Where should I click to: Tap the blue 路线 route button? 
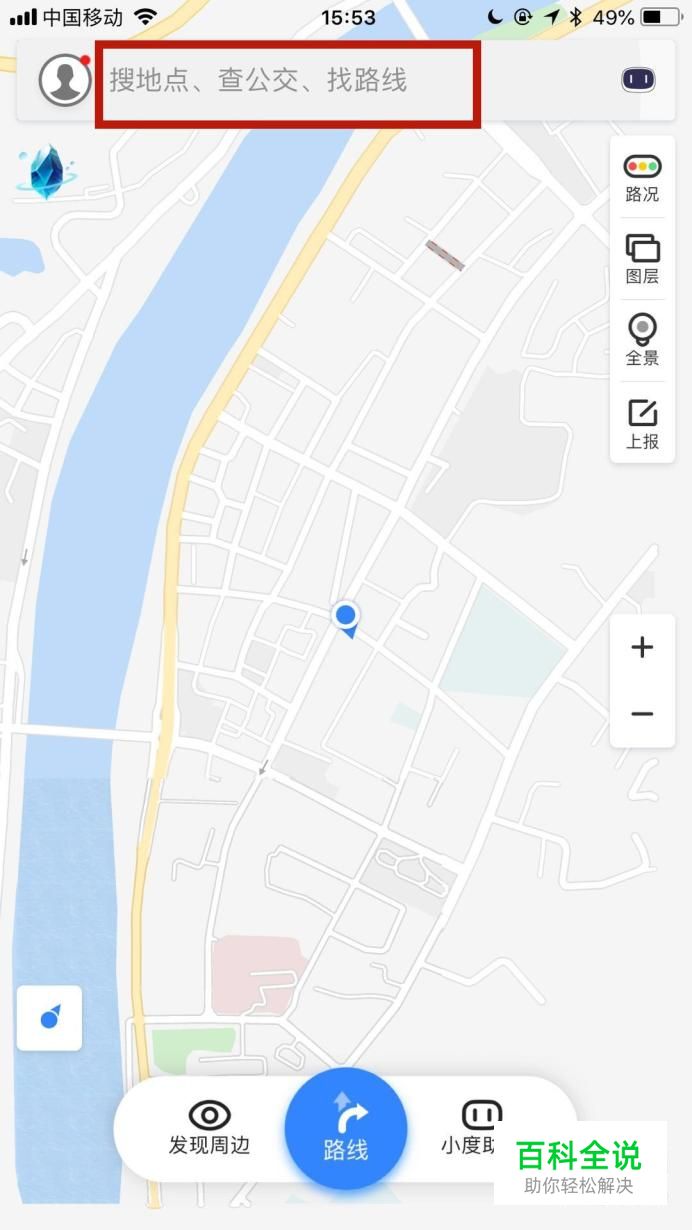346,1130
